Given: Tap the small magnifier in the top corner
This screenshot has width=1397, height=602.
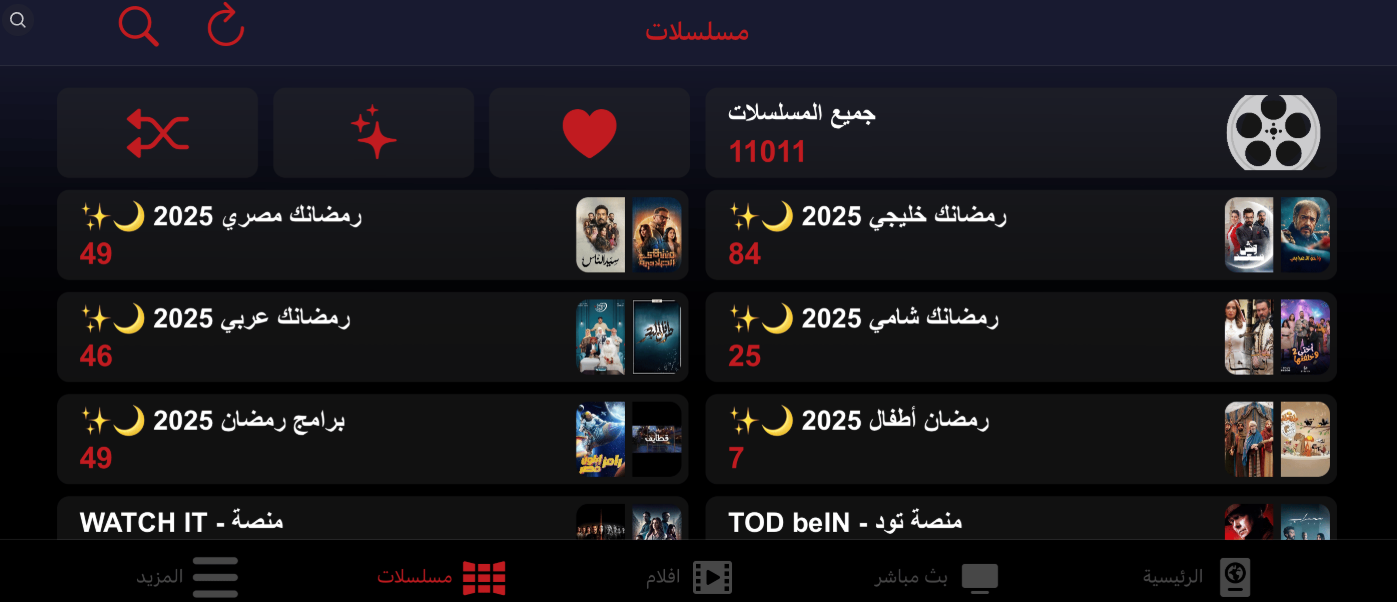Looking at the screenshot, I should pyautogui.click(x=18, y=20).
